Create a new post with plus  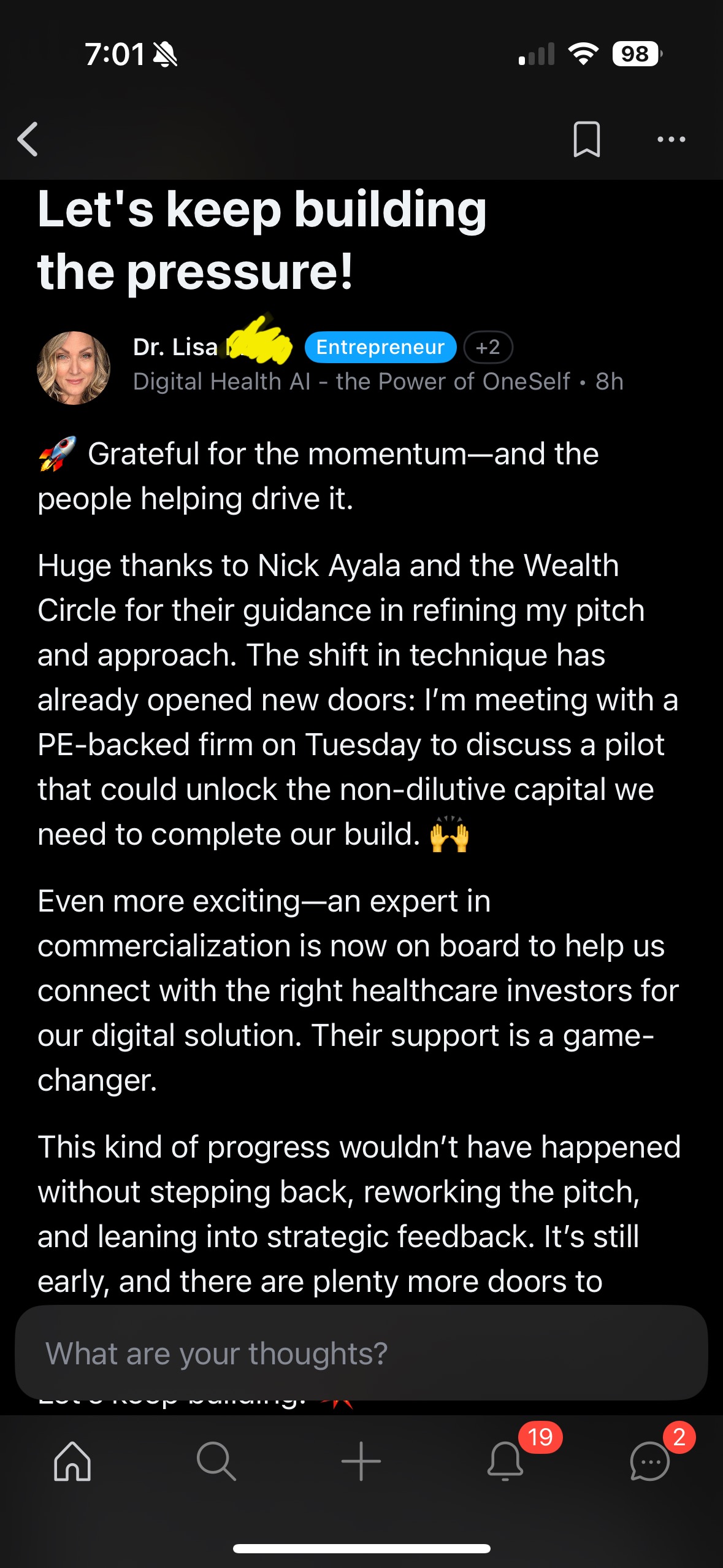pyautogui.click(x=361, y=1461)
